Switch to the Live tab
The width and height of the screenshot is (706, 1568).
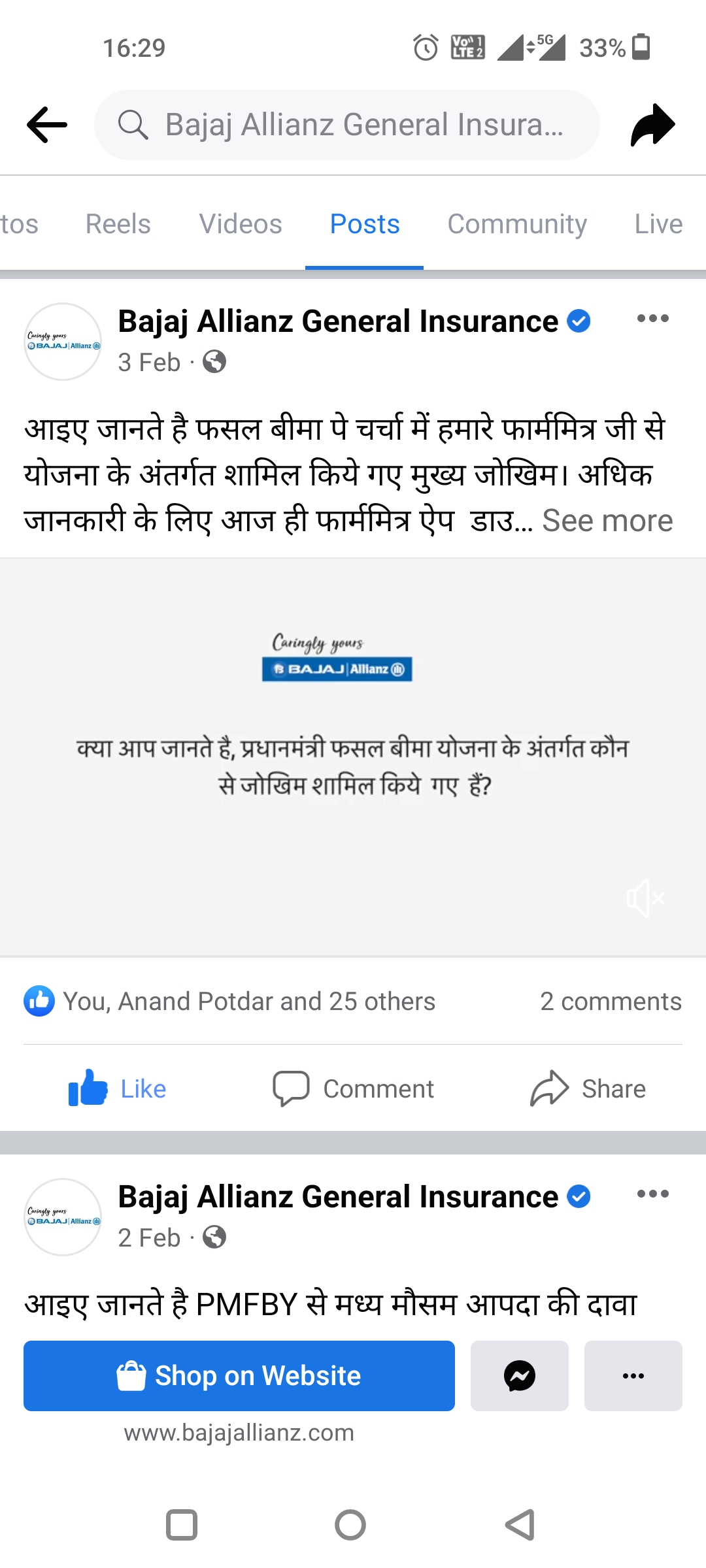coord(658,224)
